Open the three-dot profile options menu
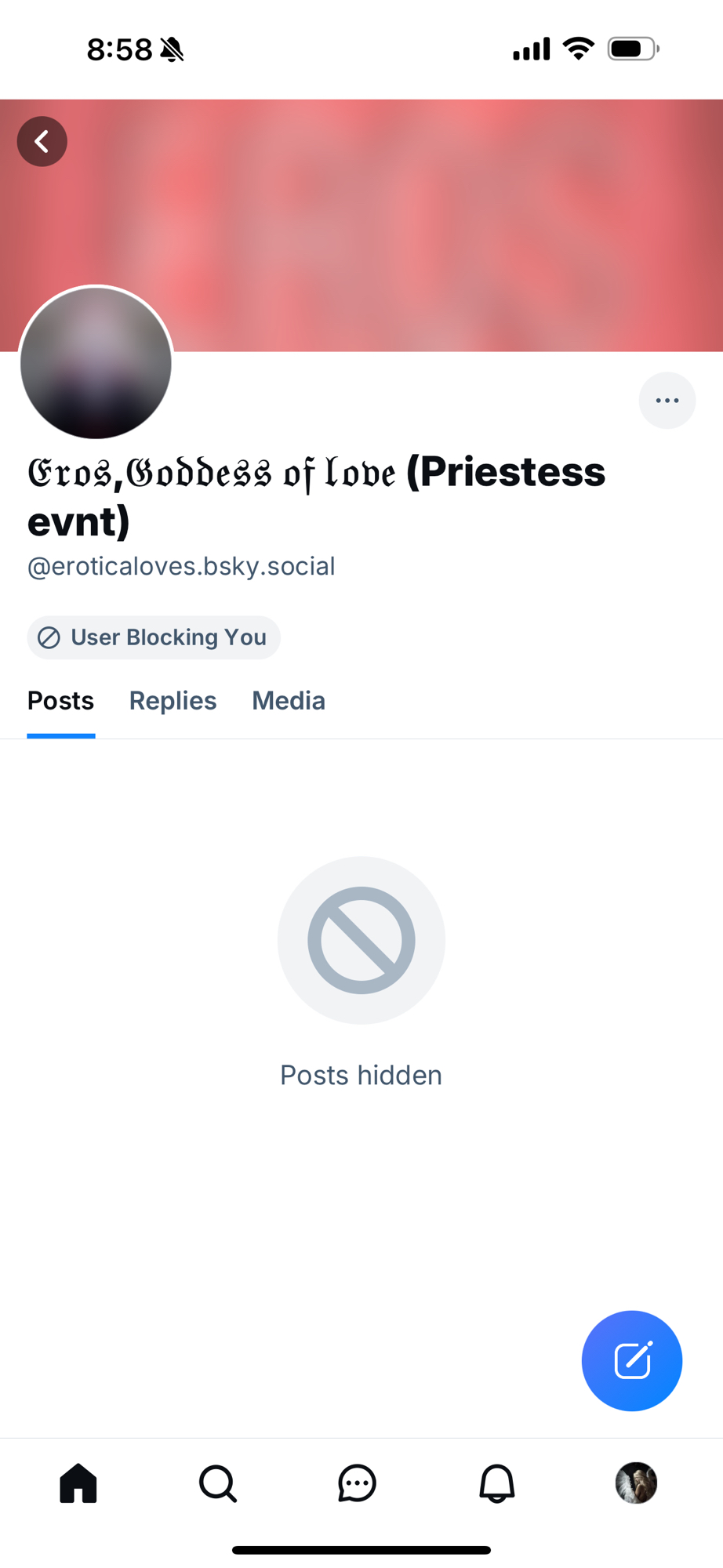This screenshot has height=1568, width=723. pyautogui.click(x=667, y=401)
